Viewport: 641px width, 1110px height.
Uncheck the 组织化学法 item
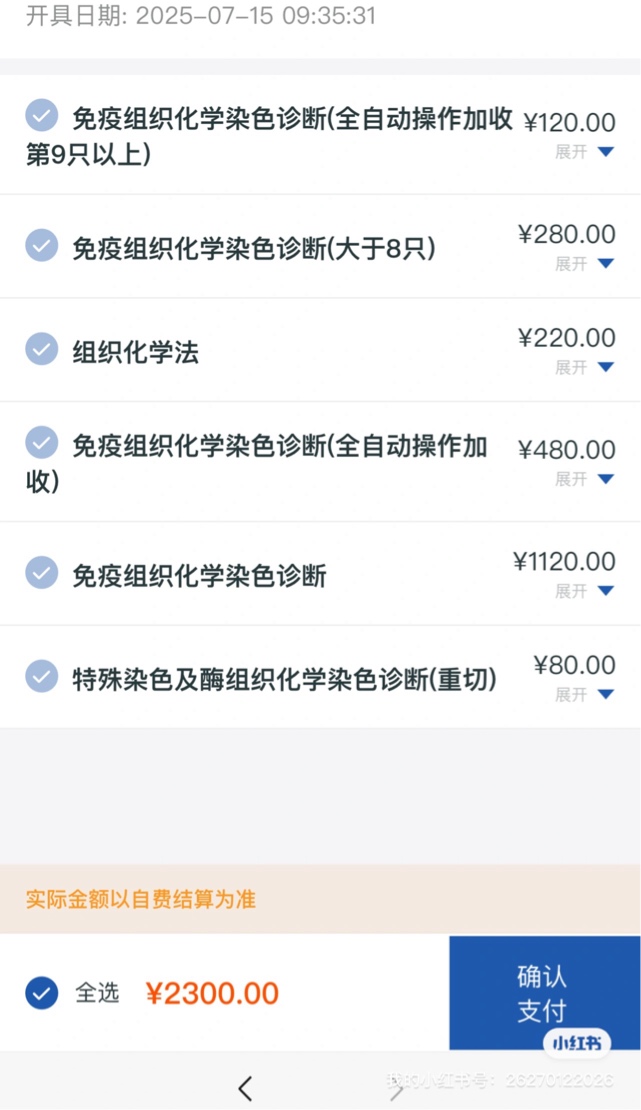(42, 349)
